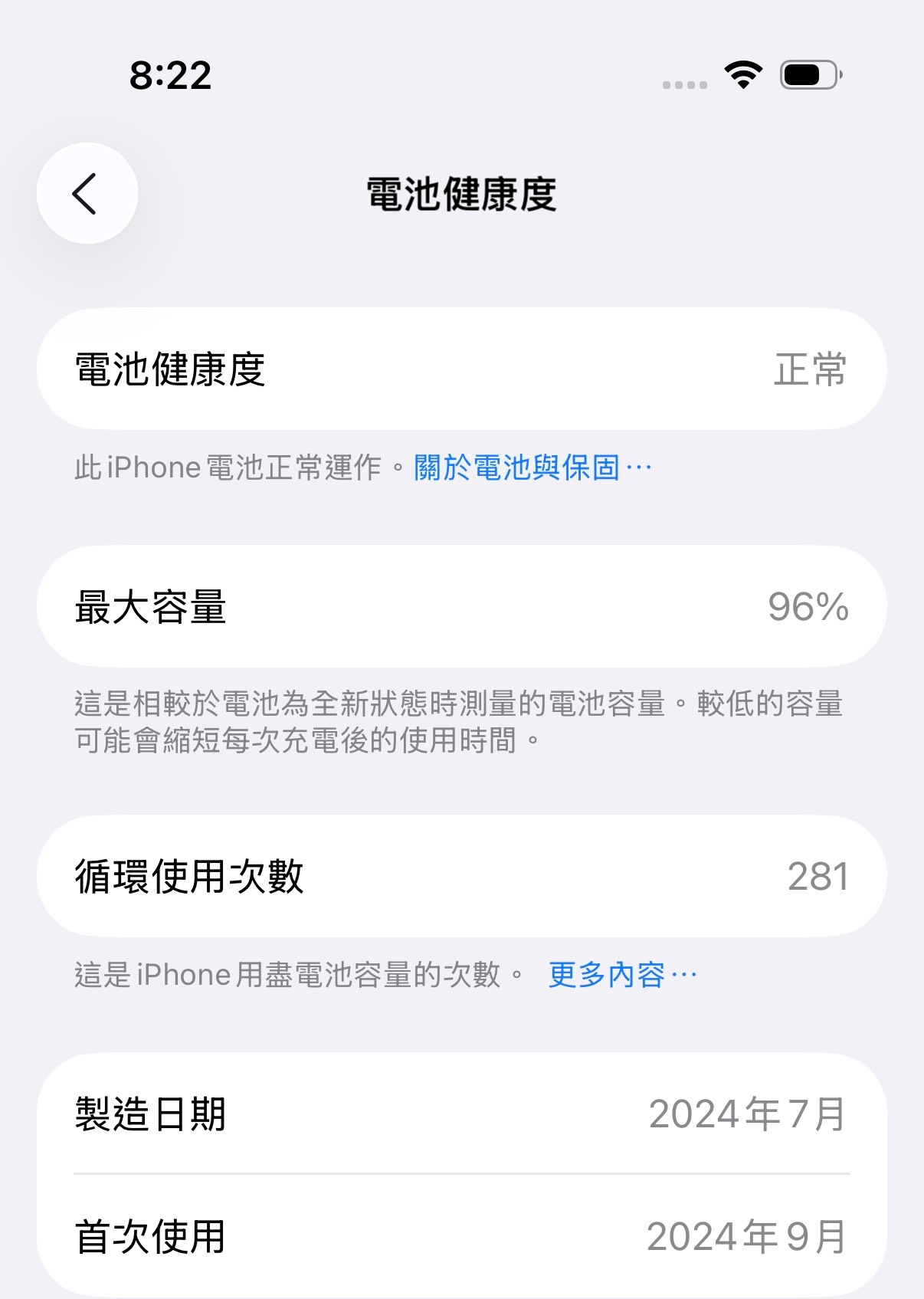
Task: Go back from the 電池健康度 page
Action: (87, 193)
